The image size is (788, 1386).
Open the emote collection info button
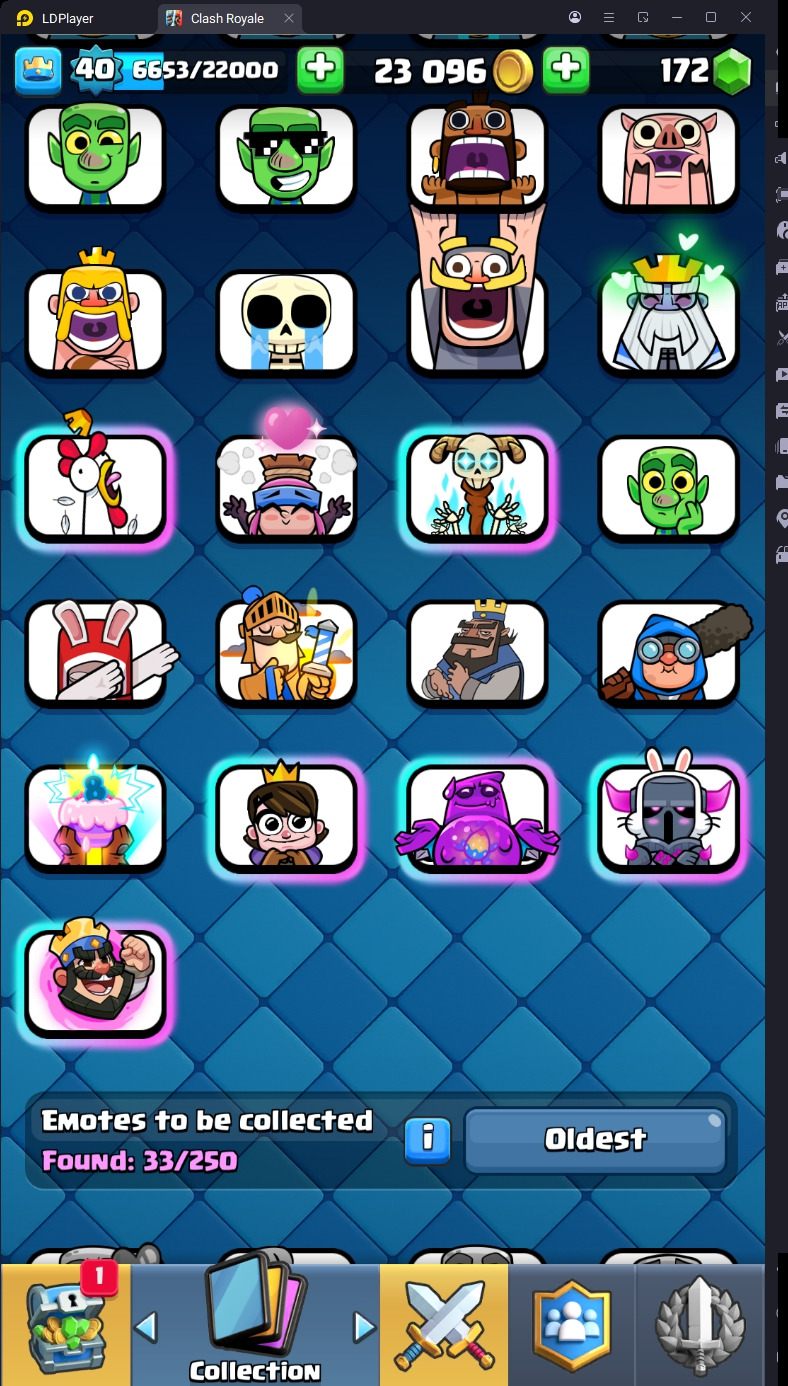[427, 1139]
